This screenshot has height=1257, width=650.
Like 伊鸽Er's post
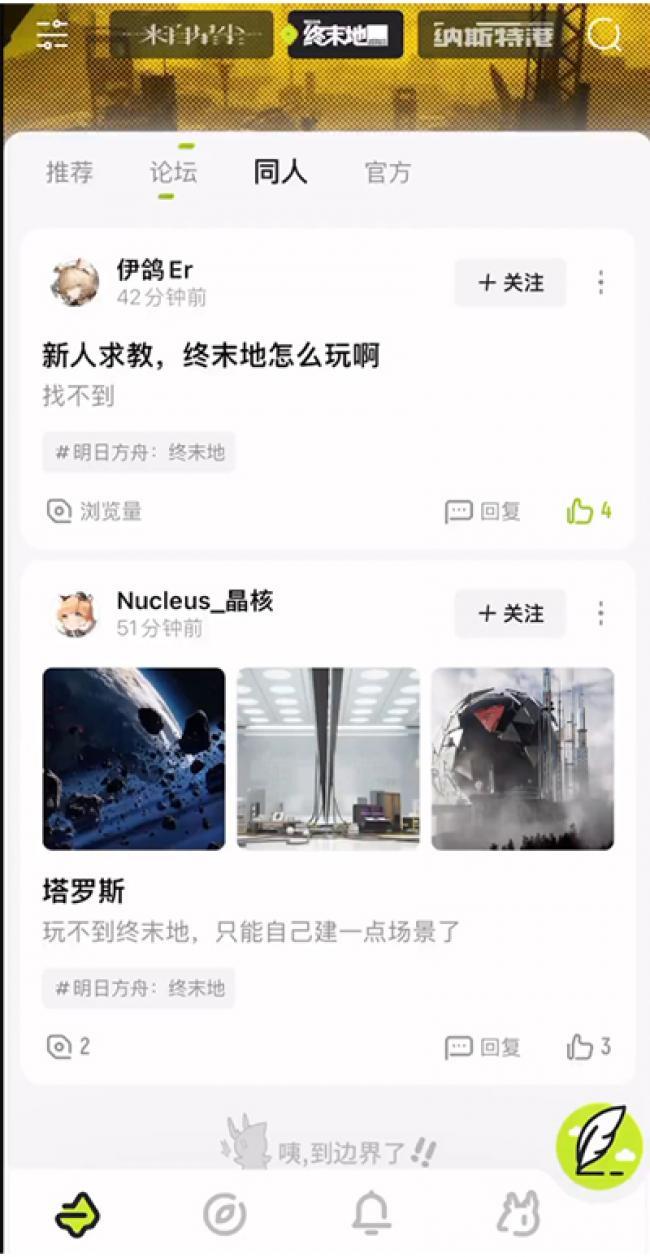[589, 512]
